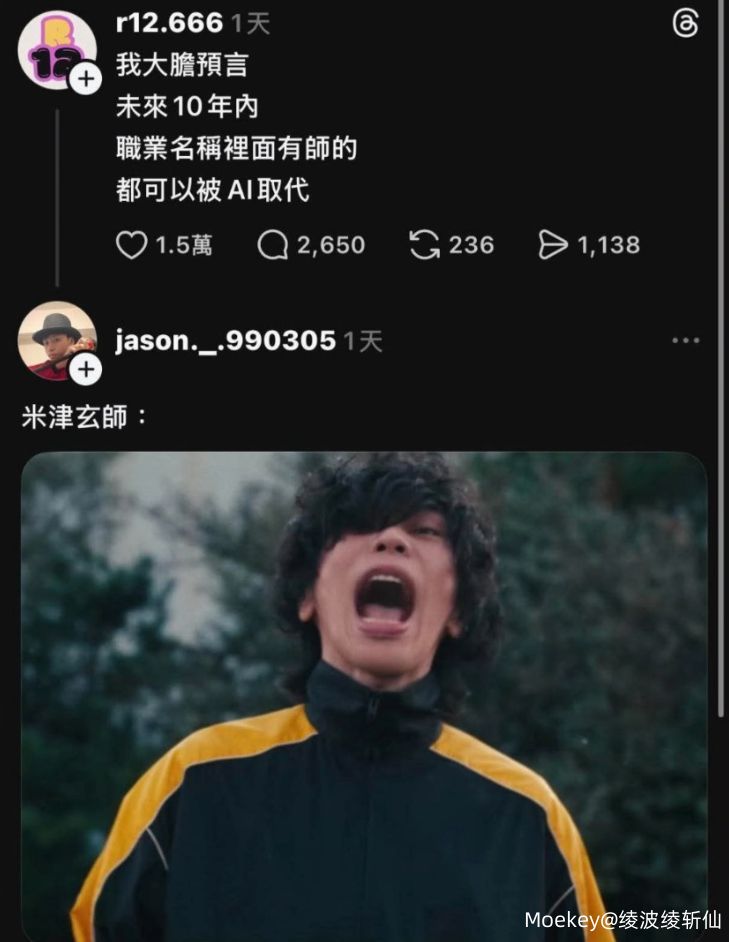View the photo in jason._.990305's reply
This screenshot has height=942, width=729.
364,690
